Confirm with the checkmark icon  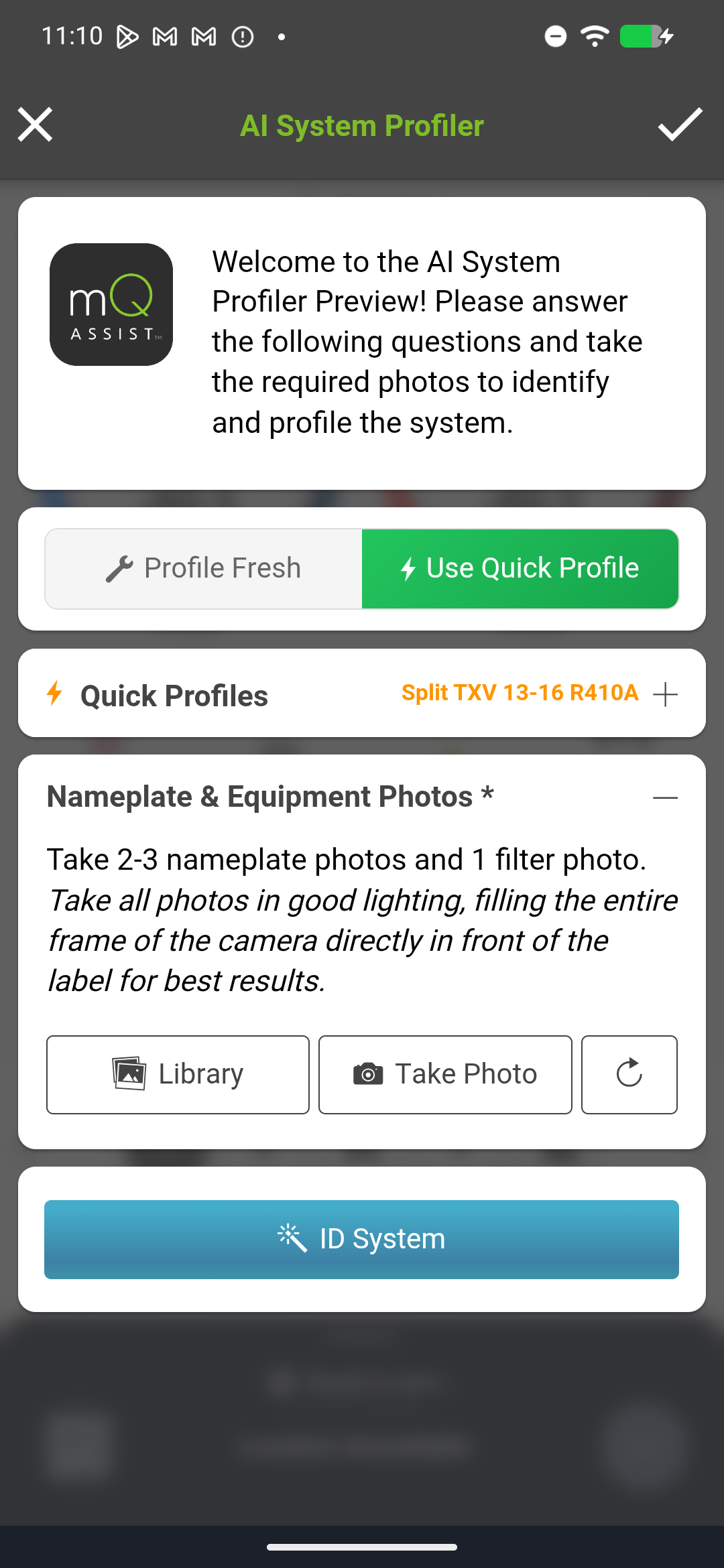click(x=680, y=125)
